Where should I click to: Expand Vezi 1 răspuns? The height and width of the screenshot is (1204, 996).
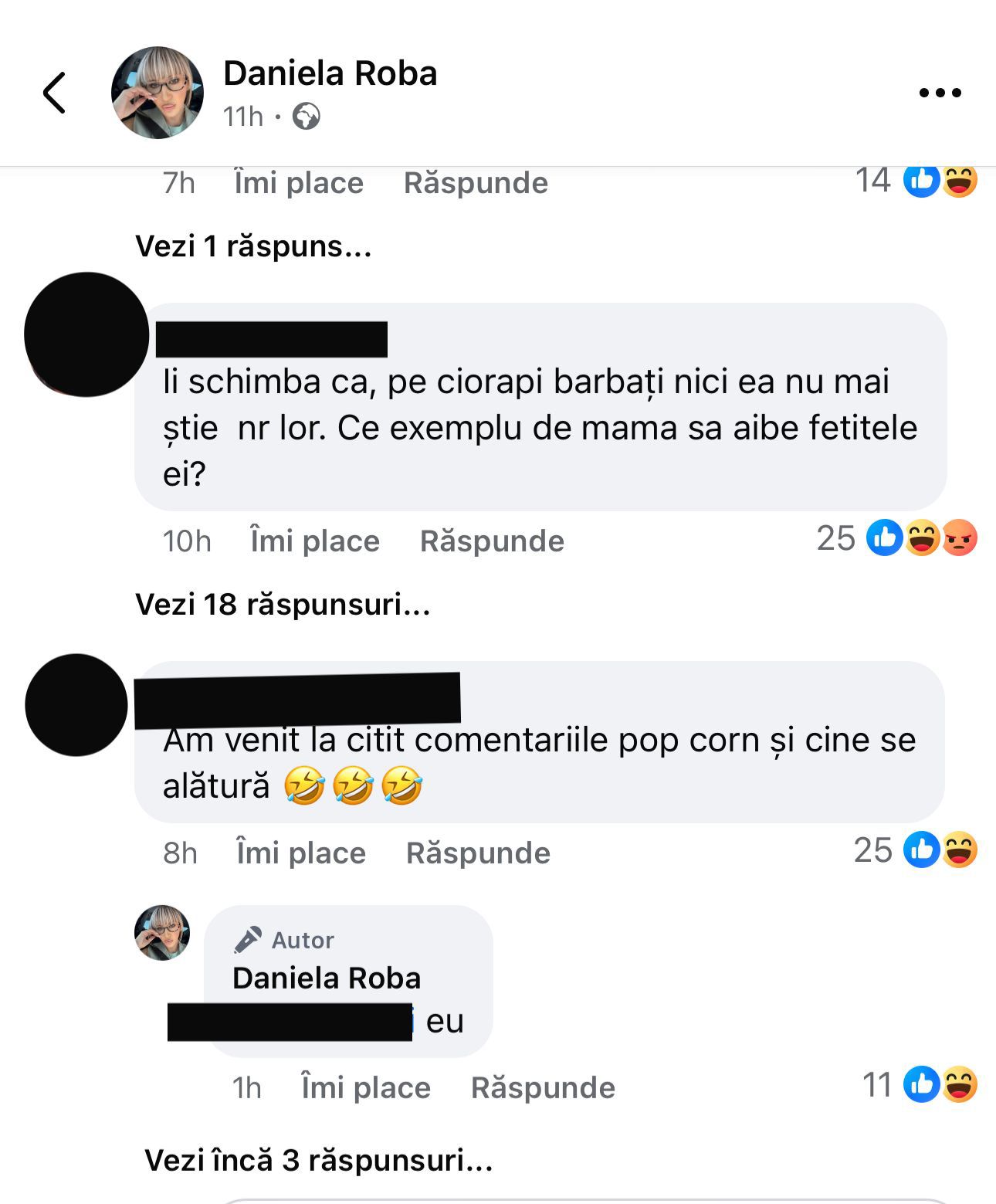(253, 246)
